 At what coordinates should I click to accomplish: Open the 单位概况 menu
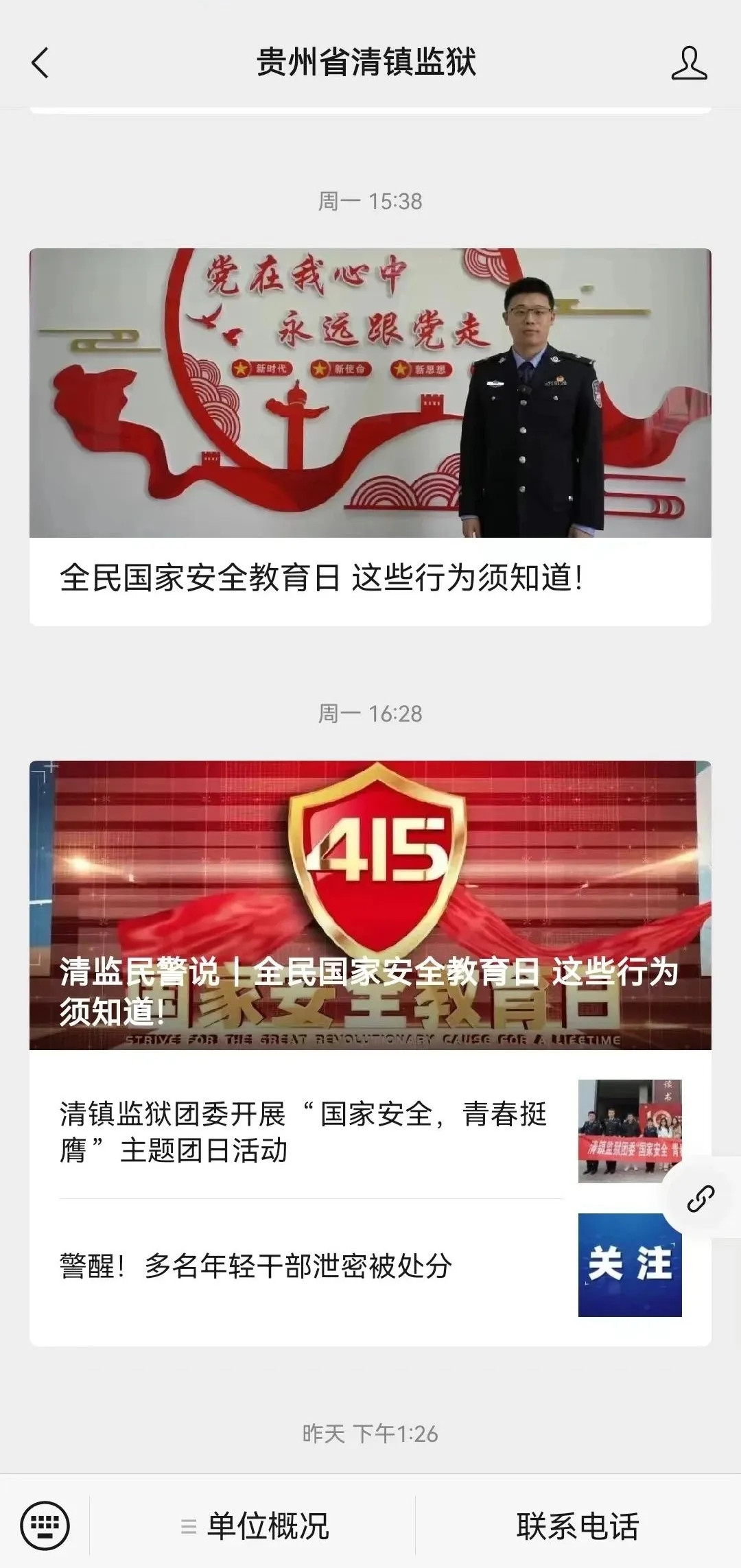pyautogui.click(x=255, y=1526)
